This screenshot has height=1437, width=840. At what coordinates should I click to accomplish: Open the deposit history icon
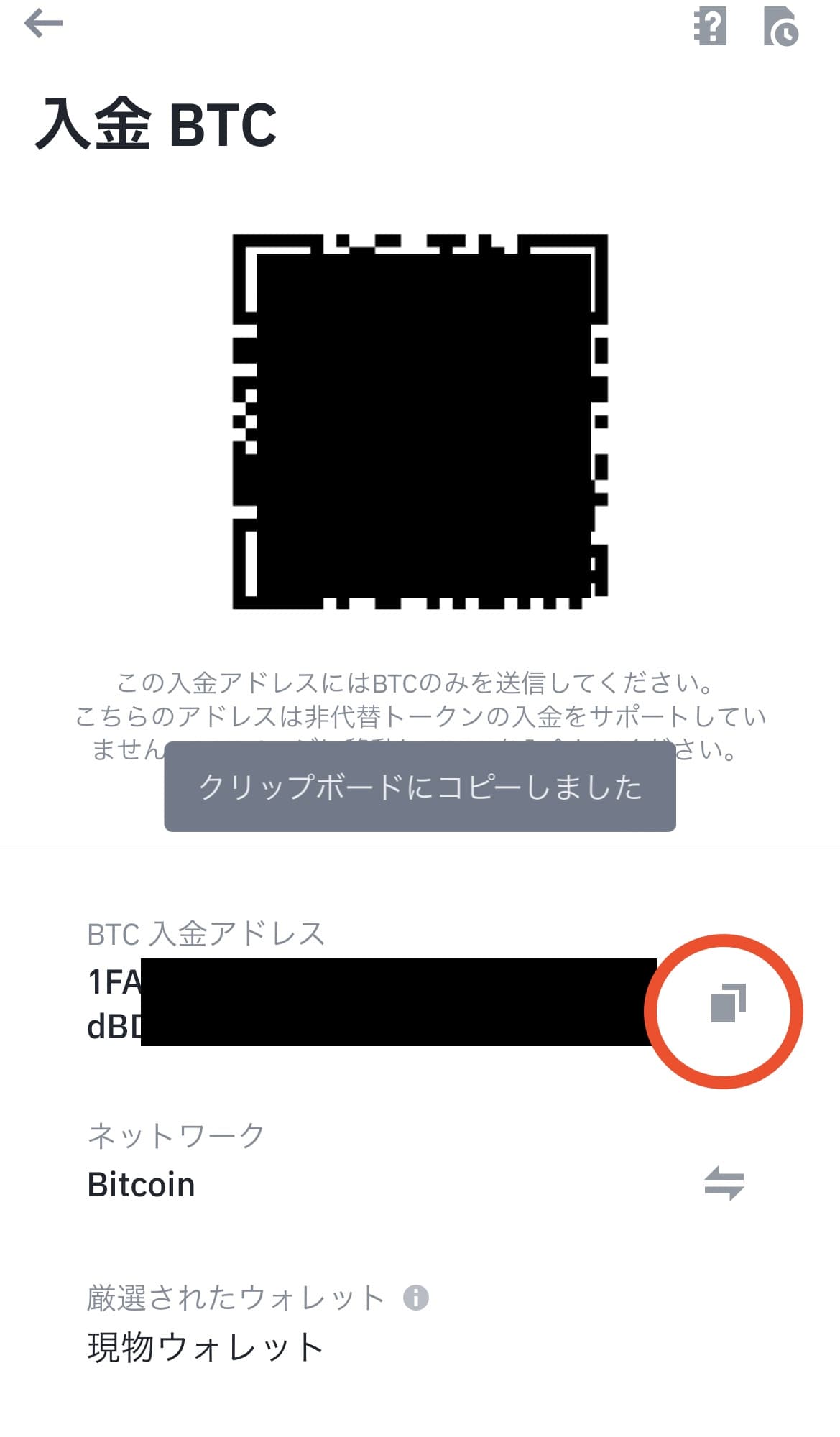click(780, 27)
